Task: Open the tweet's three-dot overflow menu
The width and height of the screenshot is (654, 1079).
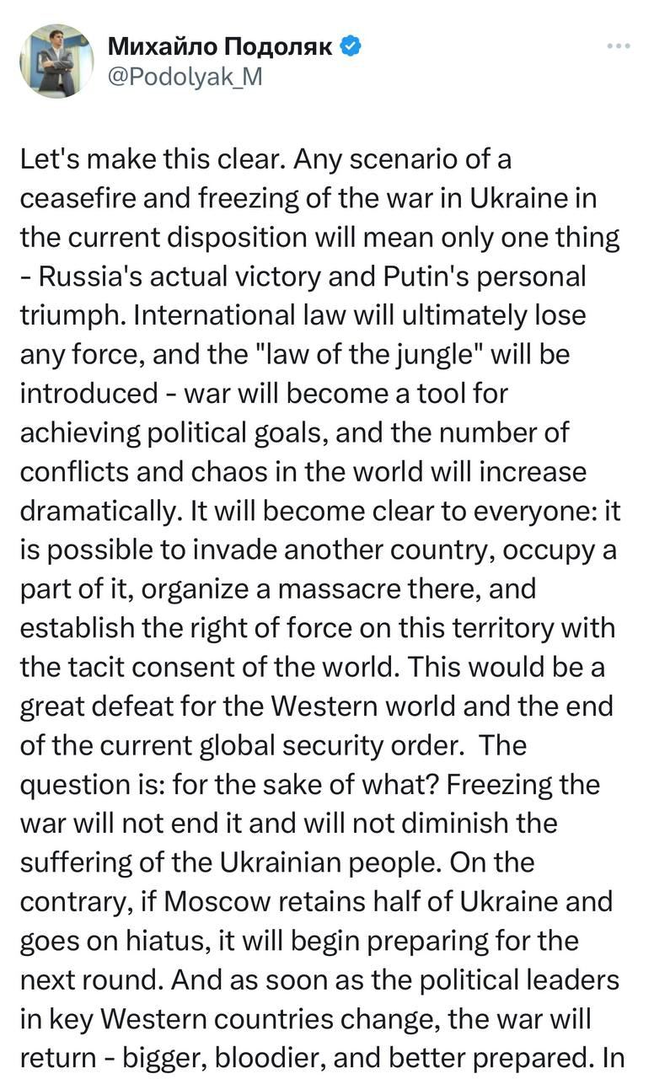Action: [x=619, y=47]
